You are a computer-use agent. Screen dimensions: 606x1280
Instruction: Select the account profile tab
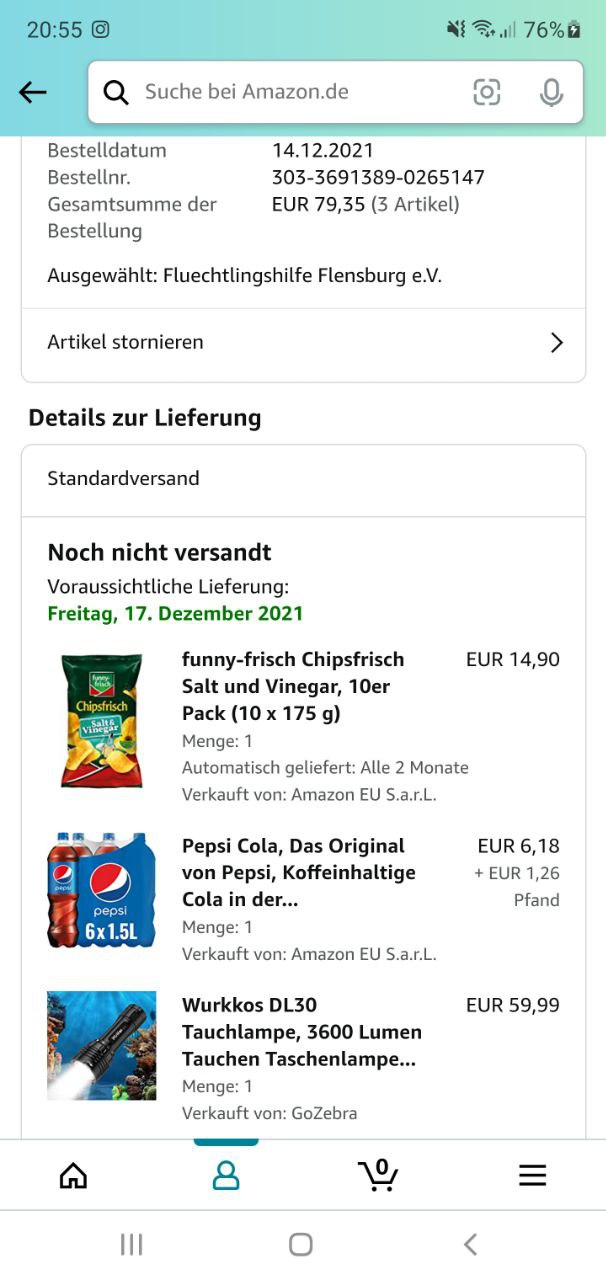(226, 1175)
